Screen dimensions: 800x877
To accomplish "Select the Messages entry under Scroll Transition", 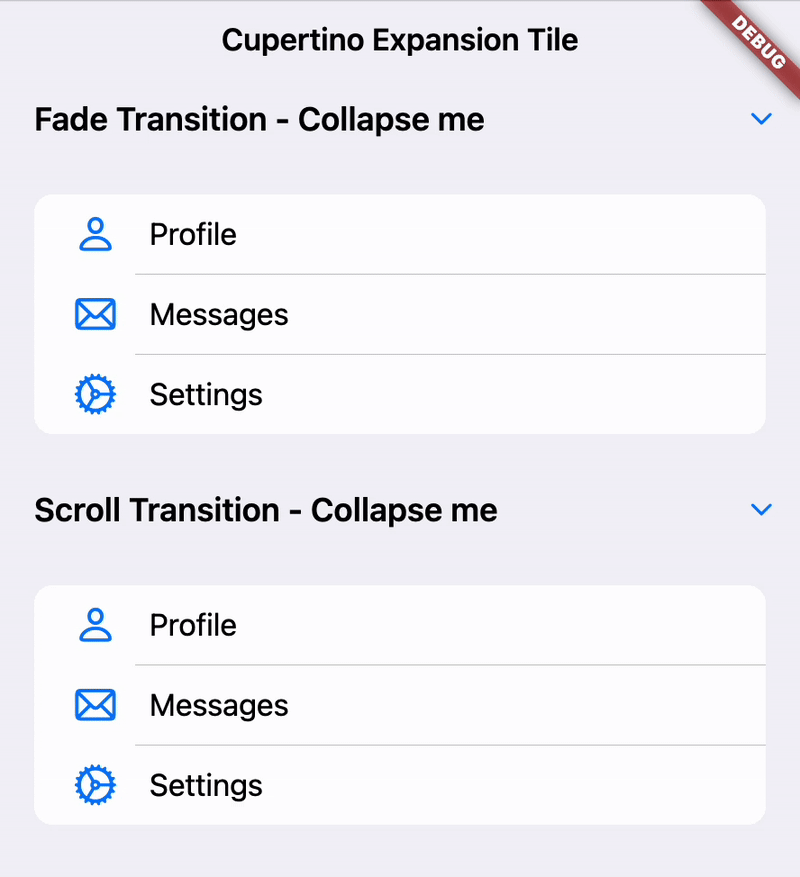I will [x=218, y=705].
